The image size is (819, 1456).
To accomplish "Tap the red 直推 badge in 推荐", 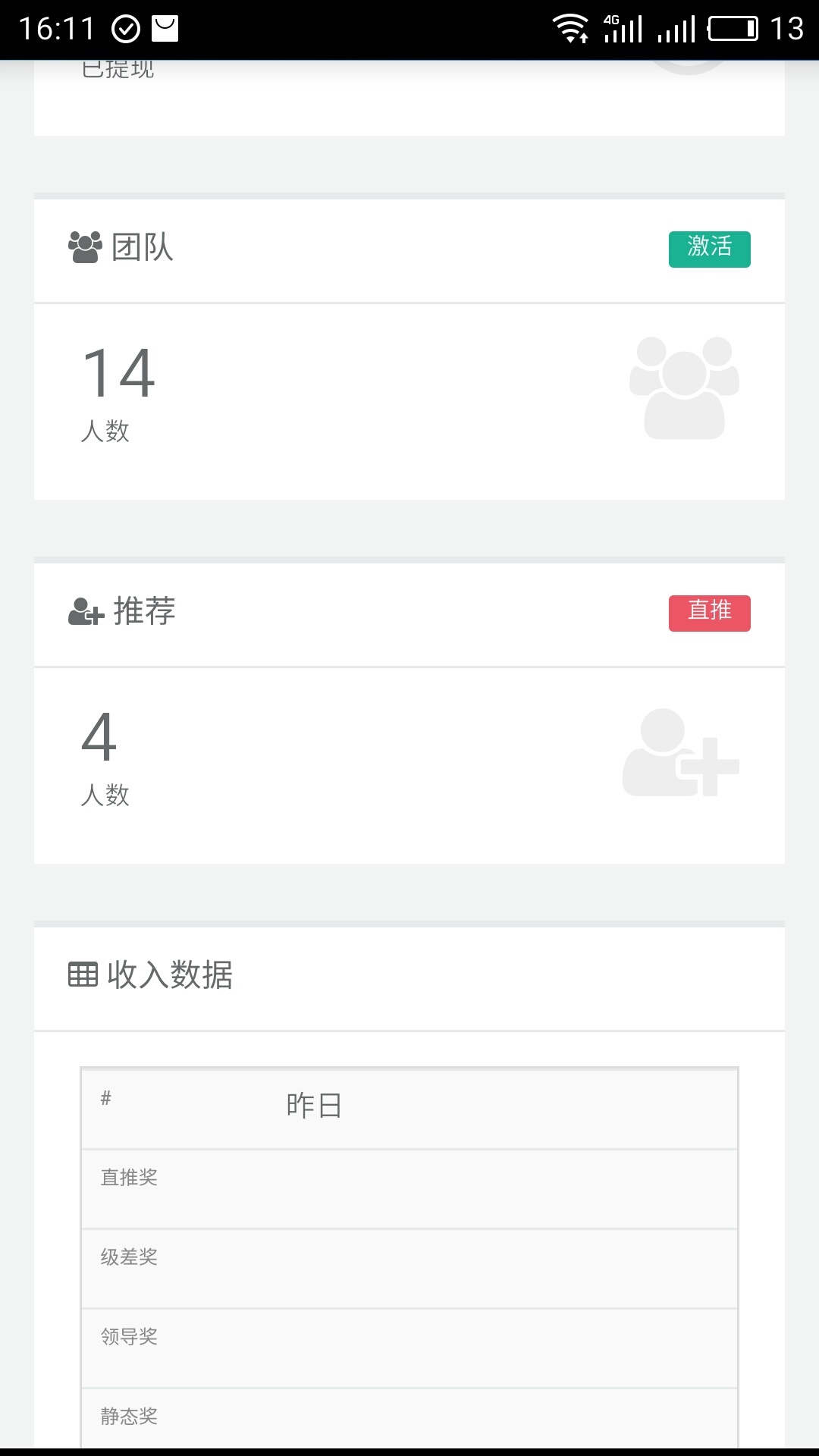I will pos(709,613).
